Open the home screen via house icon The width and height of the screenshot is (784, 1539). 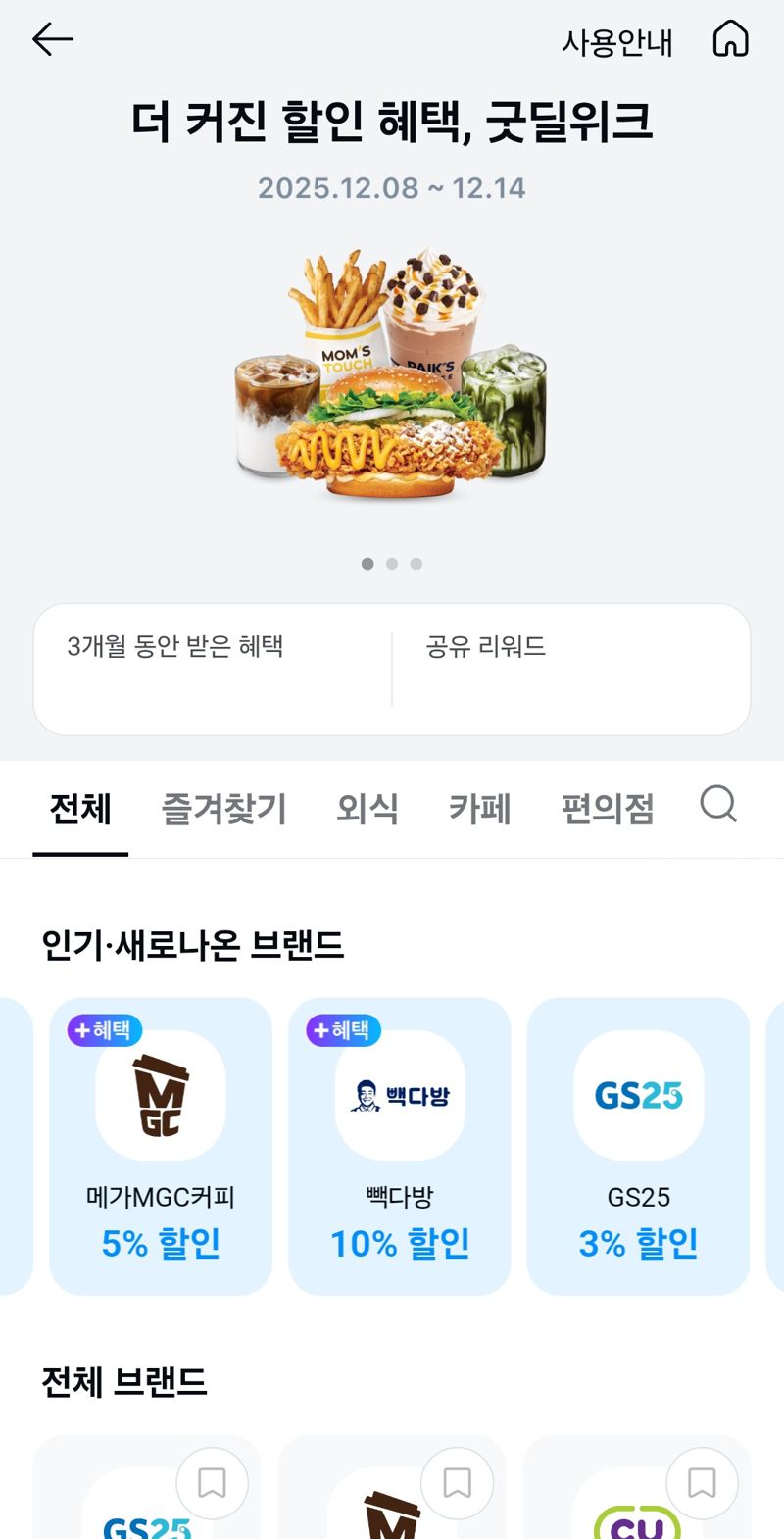pyautogui.click(x=730, y=38)
